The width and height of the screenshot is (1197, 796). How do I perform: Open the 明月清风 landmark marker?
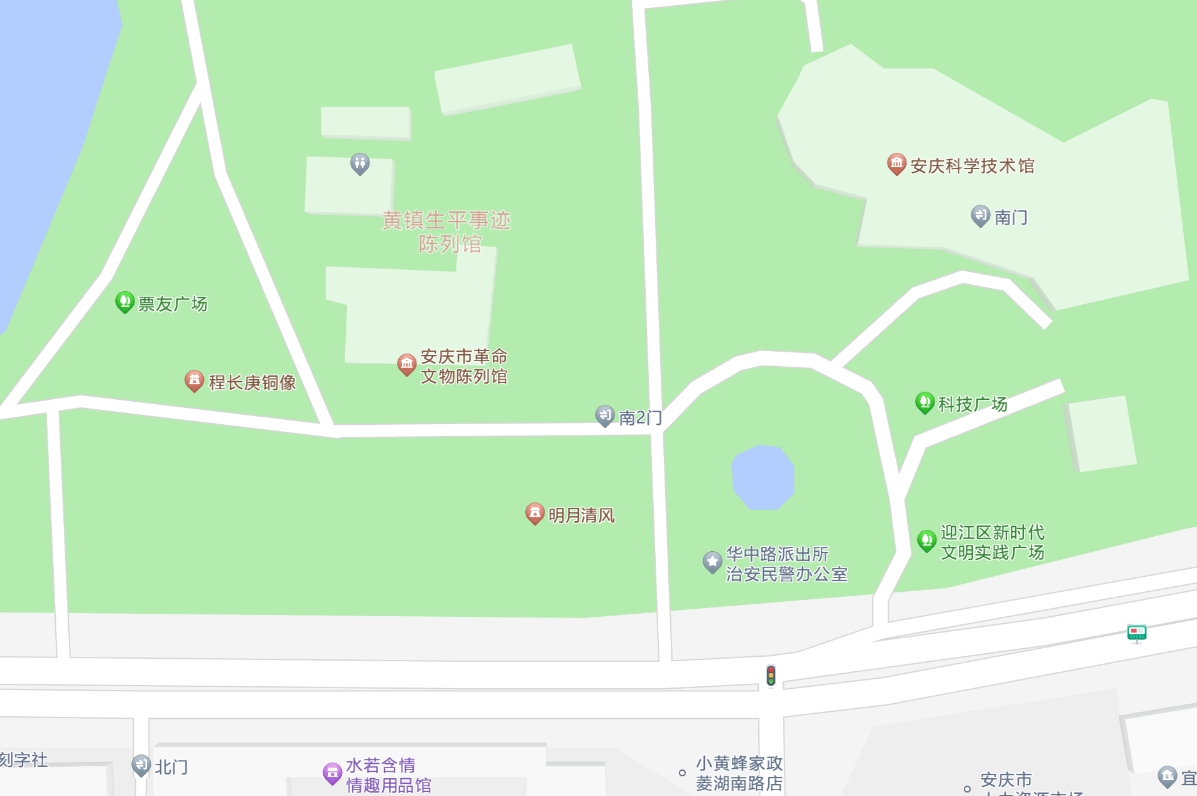535,514
